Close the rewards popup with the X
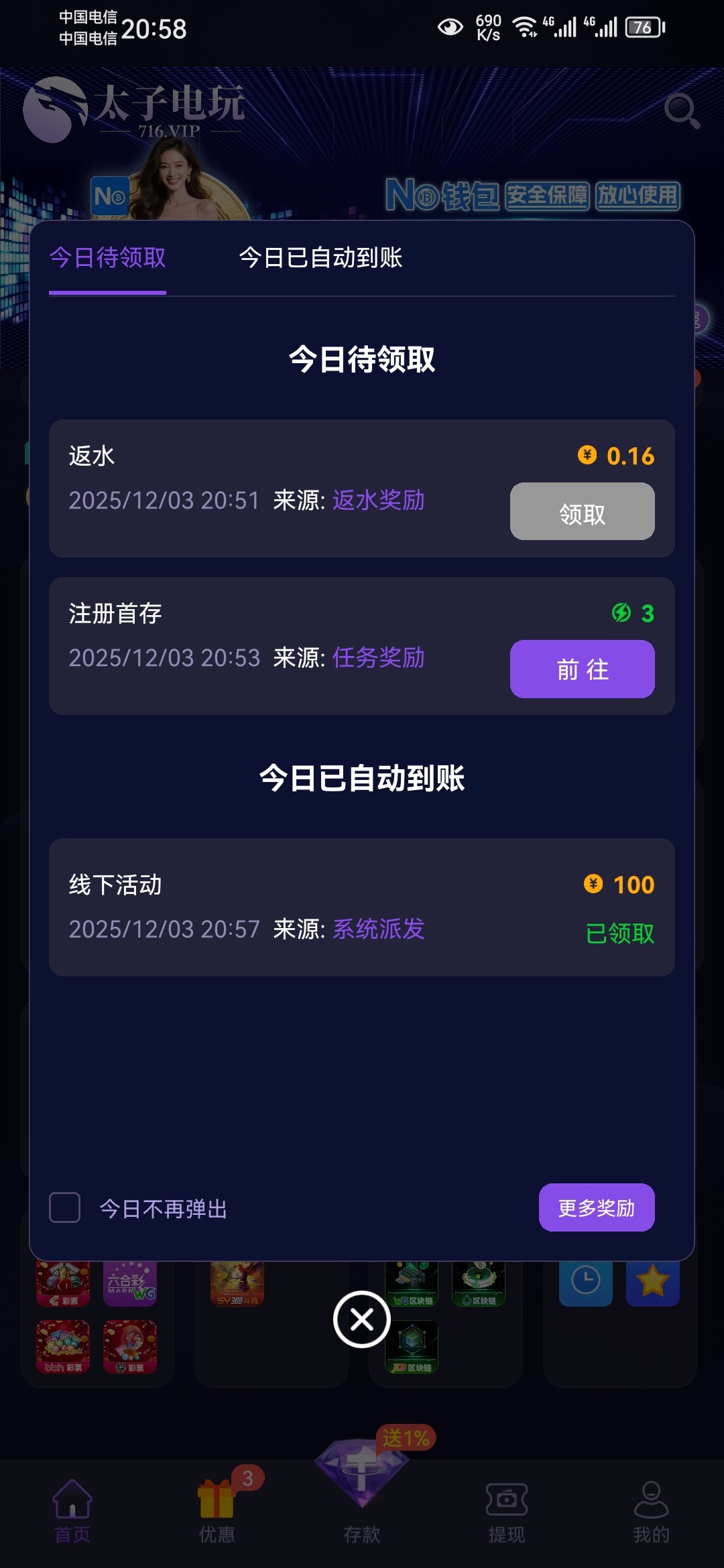 (362, 1319)
